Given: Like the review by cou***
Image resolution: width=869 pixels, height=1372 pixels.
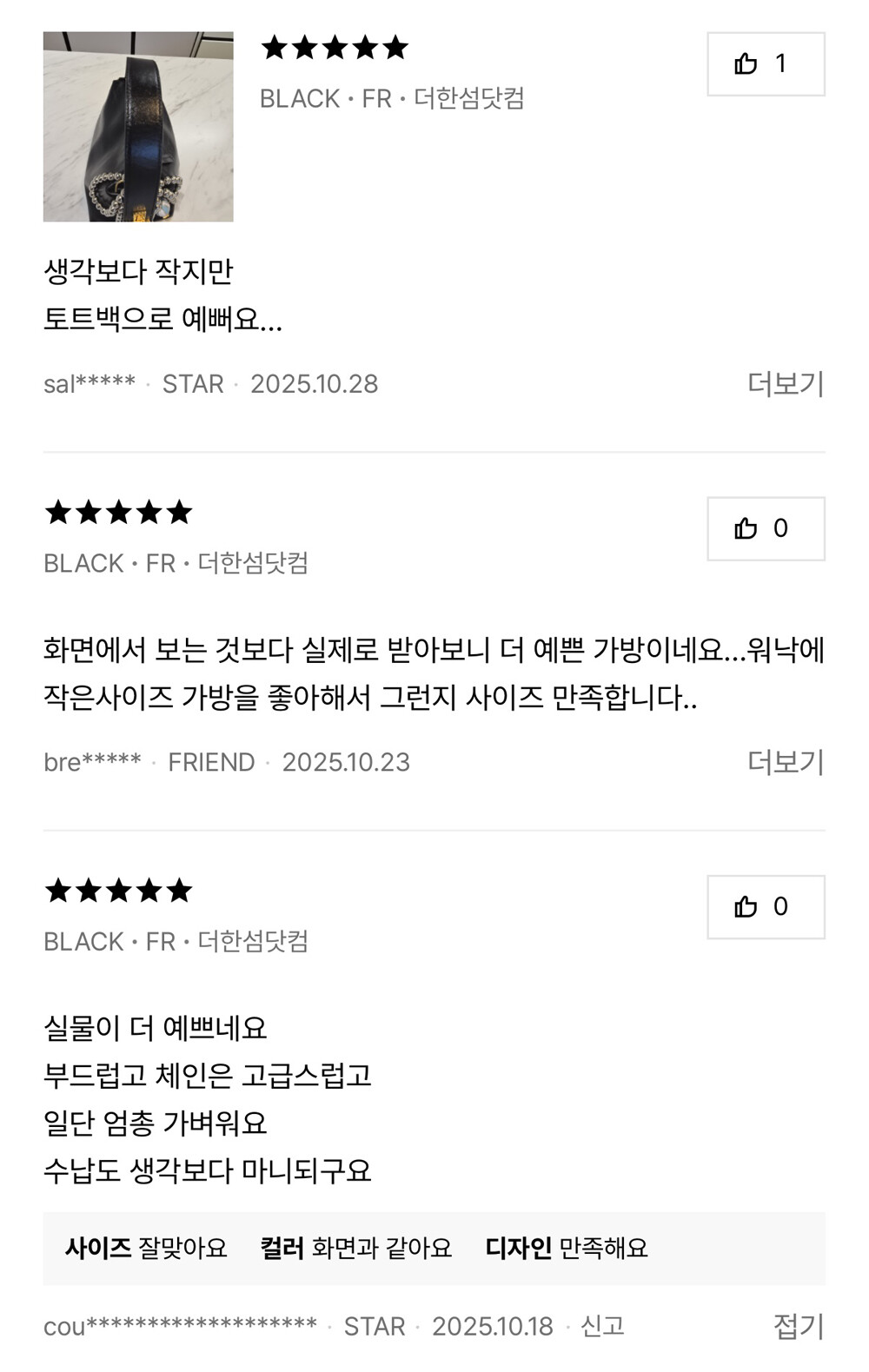Looking at the screenshot, I should (x=766, y=907).
